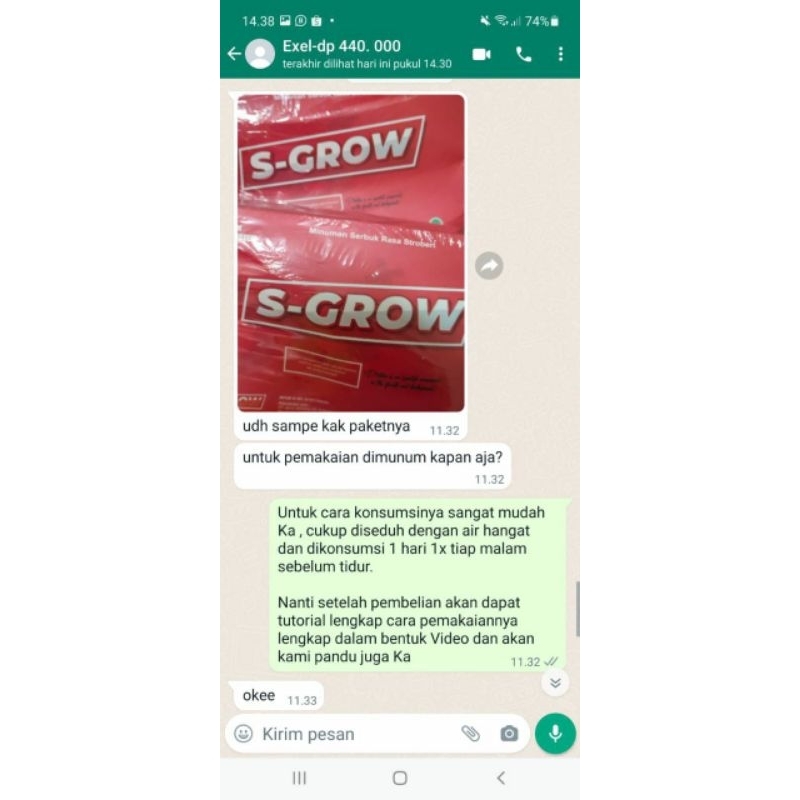Open the camera from the message bar
800x800 pixels.
click(509, 734)
